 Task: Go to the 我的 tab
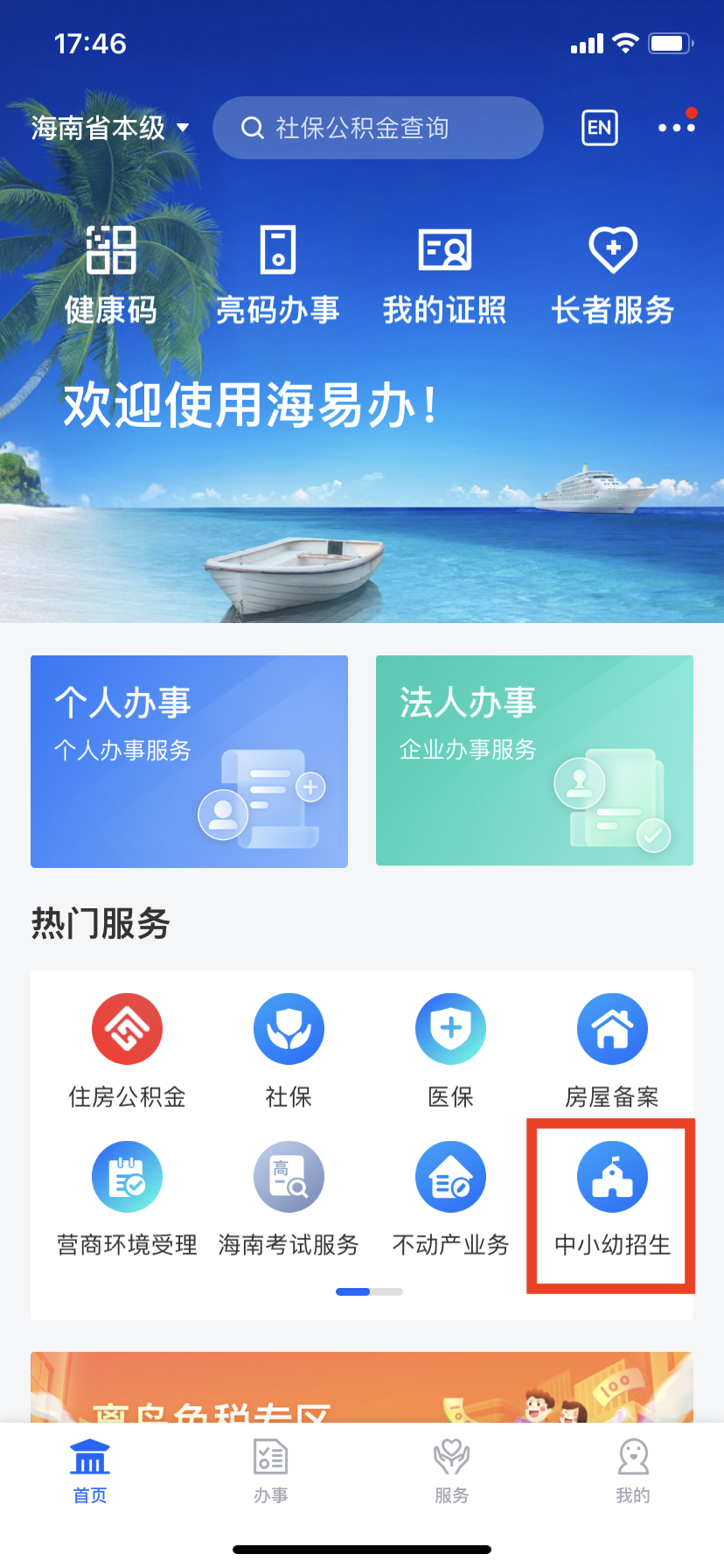coord(632,1470)
